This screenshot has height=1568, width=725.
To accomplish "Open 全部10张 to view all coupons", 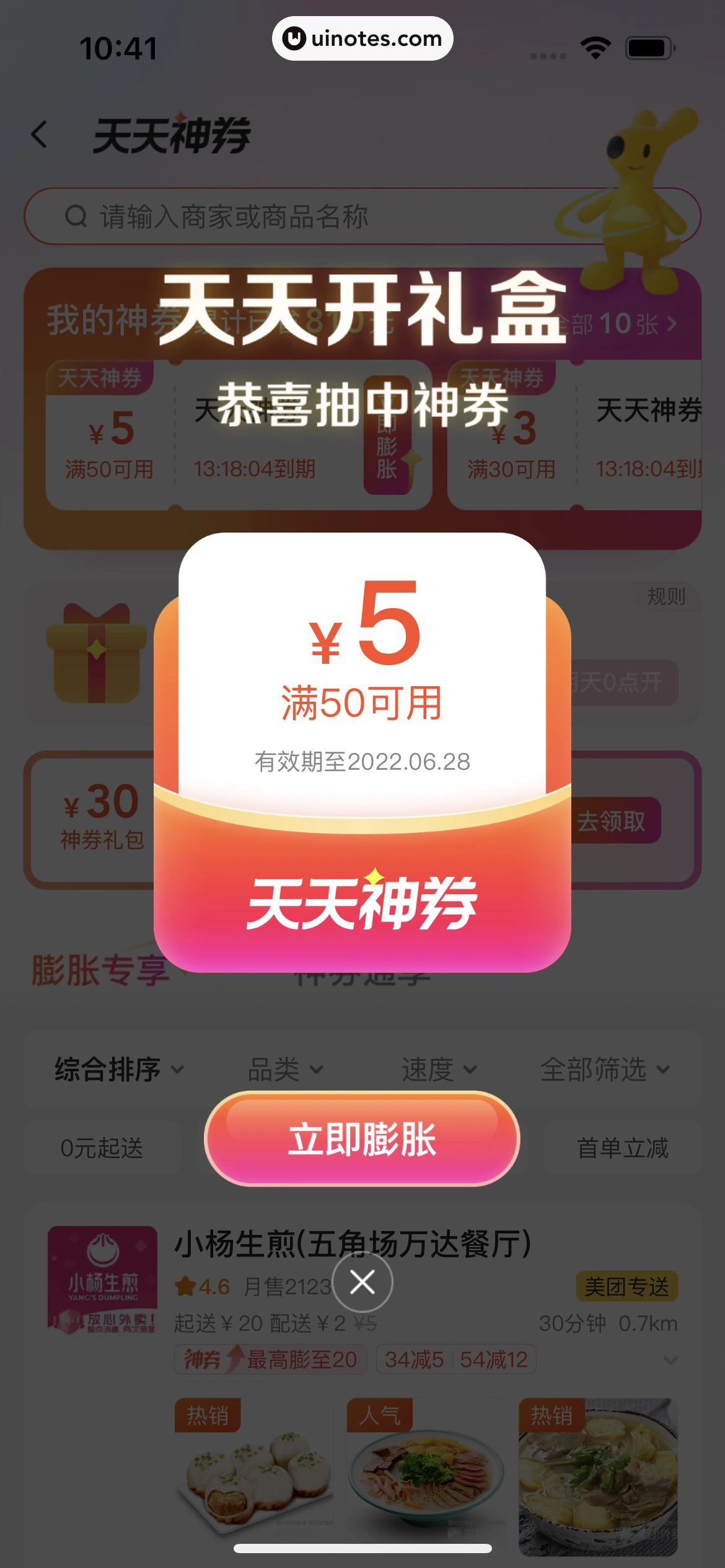I will [x=613, y=321].
